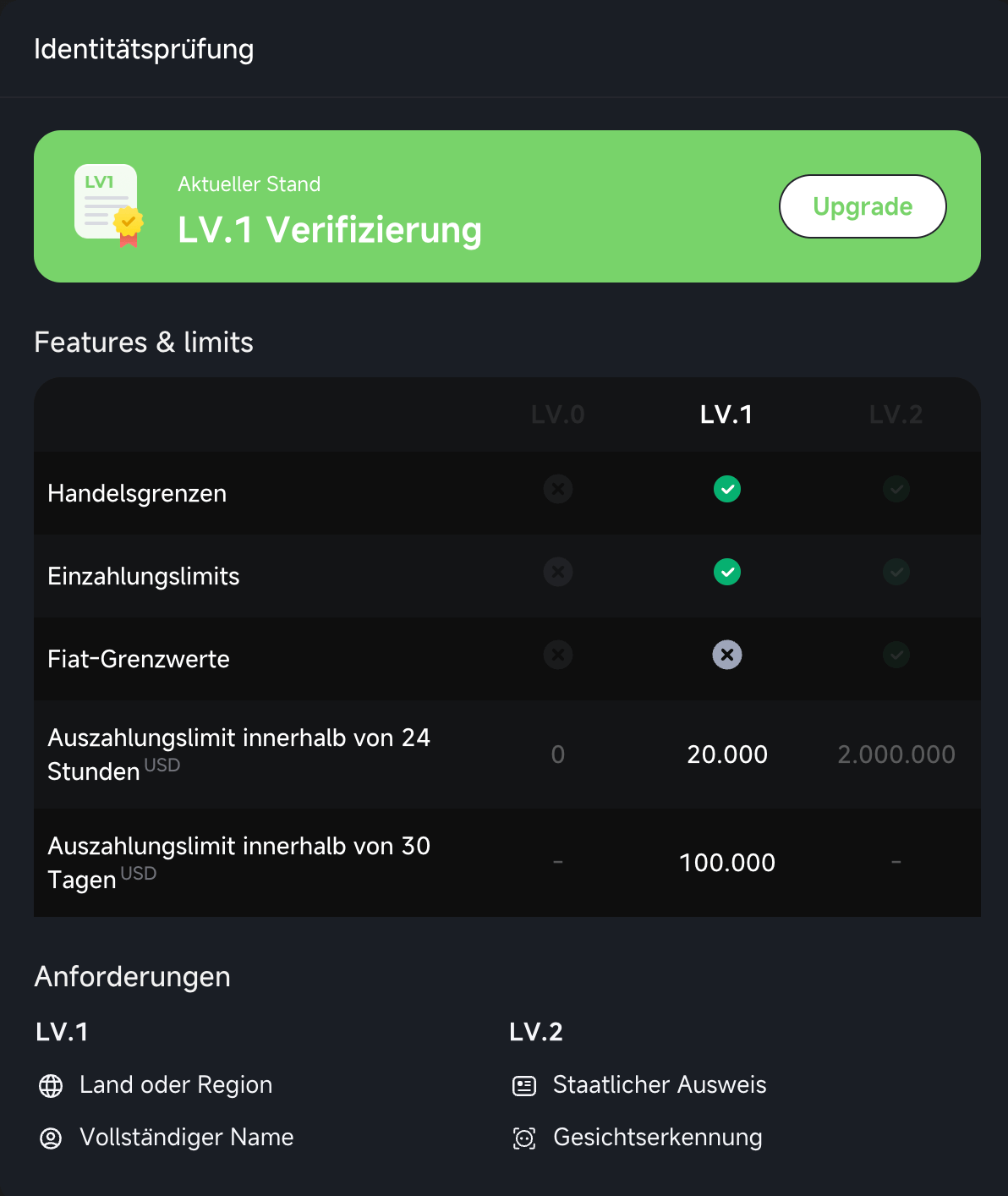Screen dimensions: 1008x1196
Task: Click the green checkmark for Einzahlungslimits LV.1
Action: click(x=726, y=572)
